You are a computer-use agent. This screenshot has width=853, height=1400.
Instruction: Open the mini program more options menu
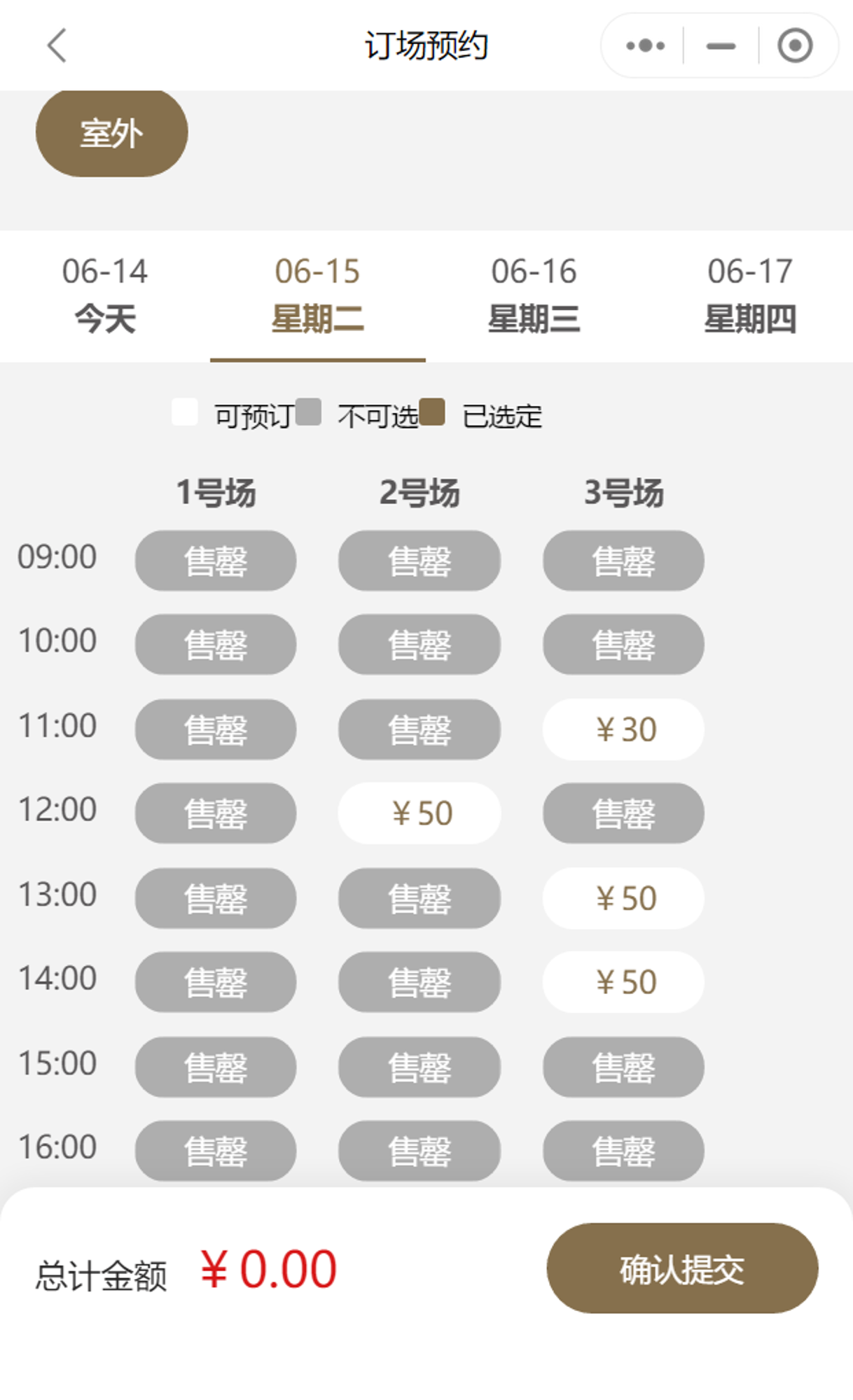(645, 46)
